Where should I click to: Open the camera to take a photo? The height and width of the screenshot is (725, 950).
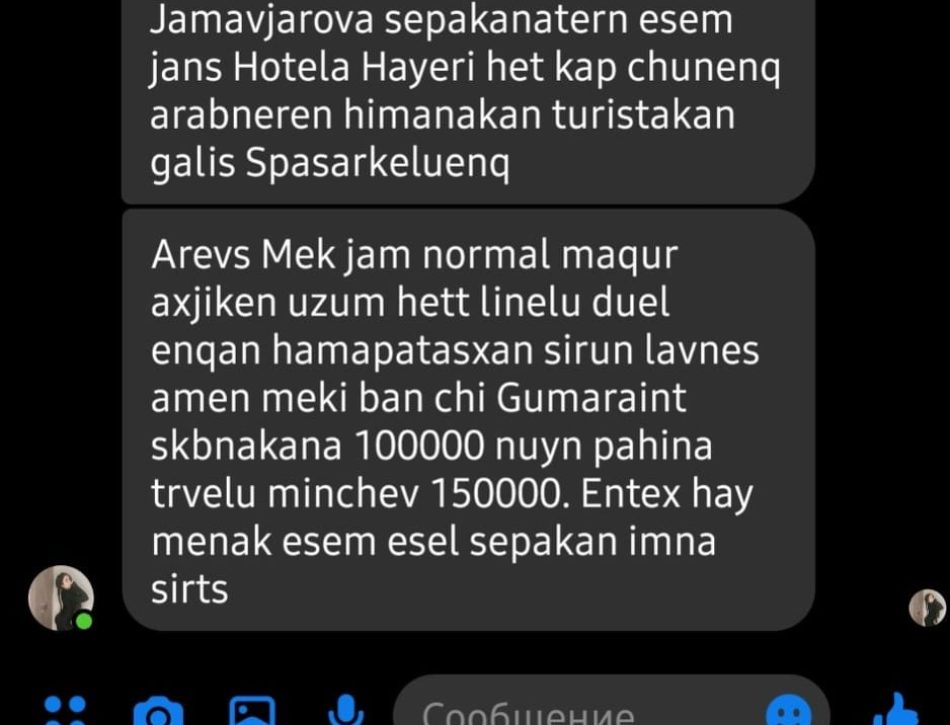click(x=158, y=712)
